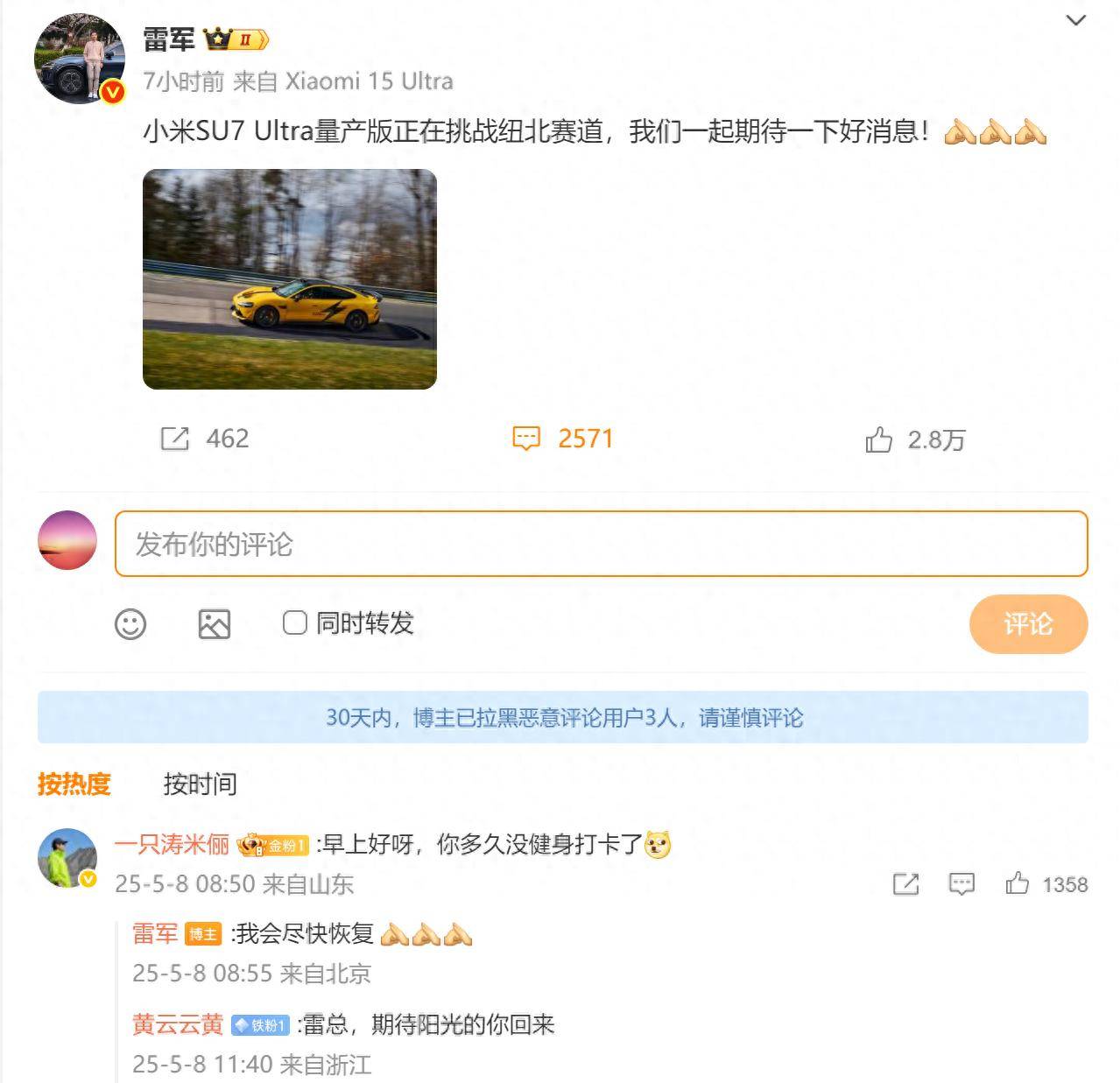Check the 同时转发 checkbox
The width and height of the screenshot is (1120, 1083).
[x=295, y=622]
